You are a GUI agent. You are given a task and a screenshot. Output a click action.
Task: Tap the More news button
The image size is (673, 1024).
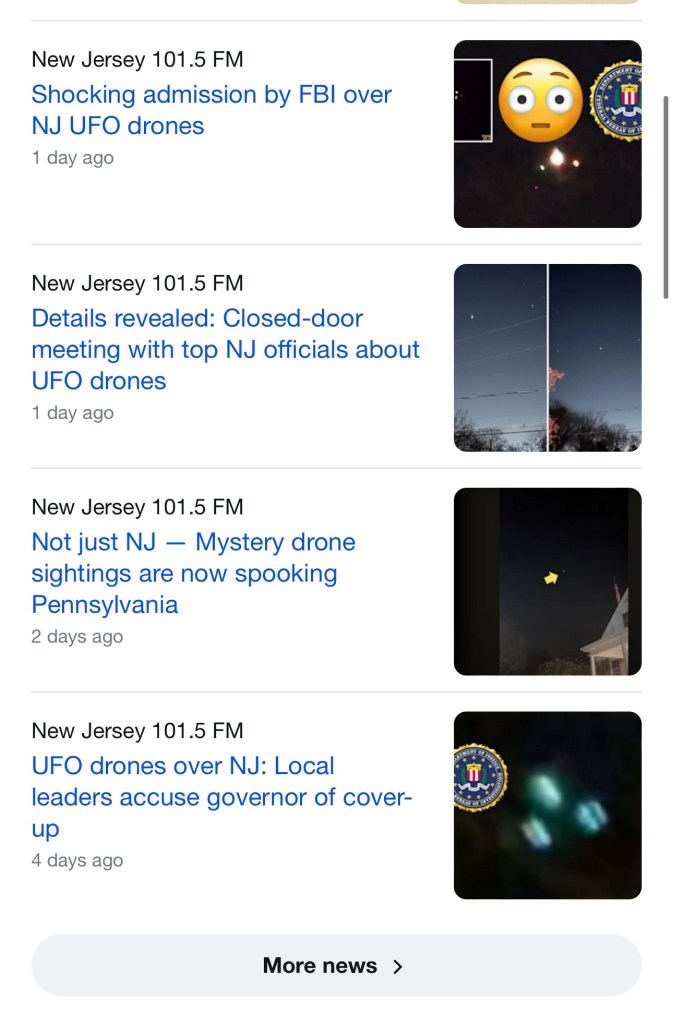335,965
